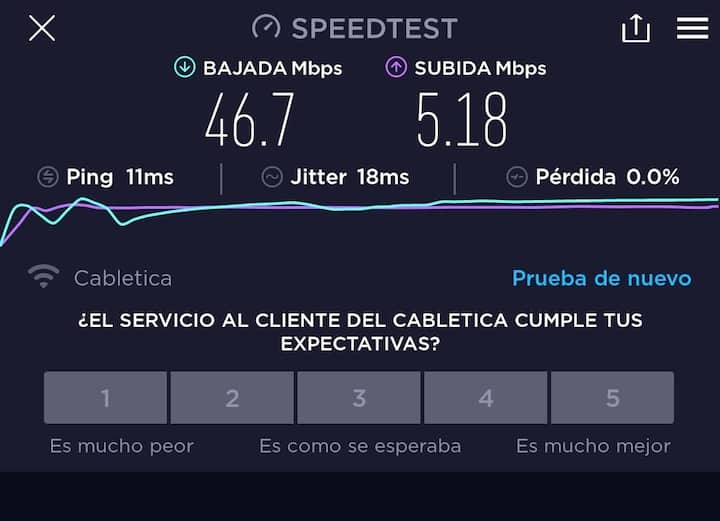Rate Cabletica service as 1

click(x=105, y=398)
